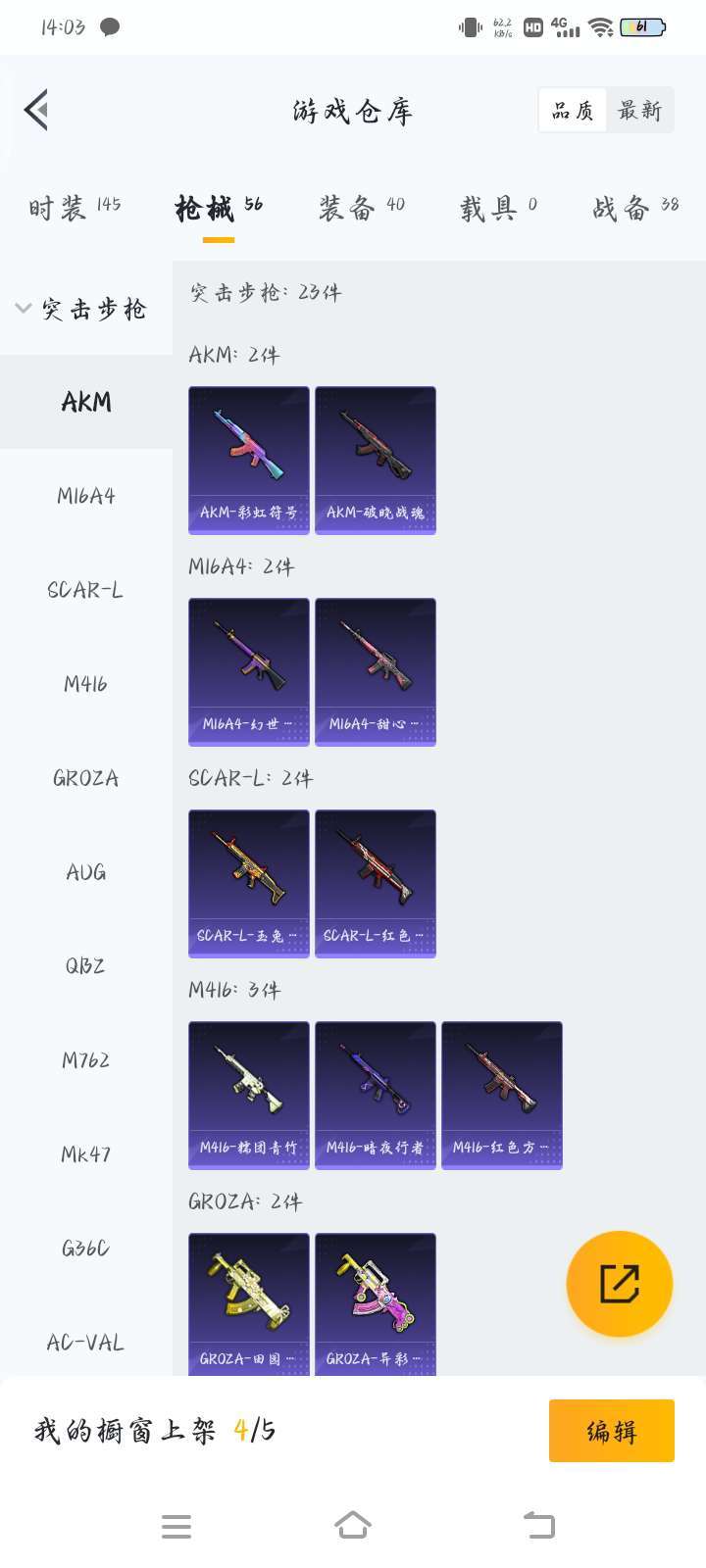
Task: Sort by 品质
Action: tap(573, 111)
